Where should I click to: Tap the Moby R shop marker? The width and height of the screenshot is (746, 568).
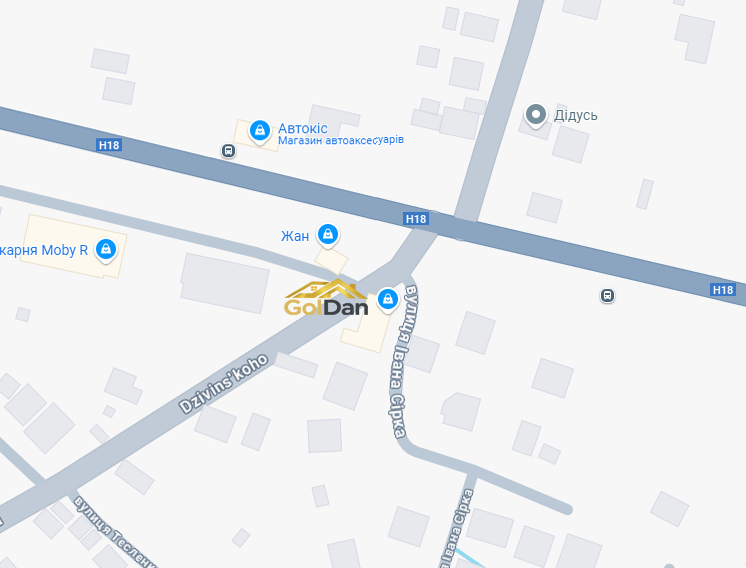point(105,249)
